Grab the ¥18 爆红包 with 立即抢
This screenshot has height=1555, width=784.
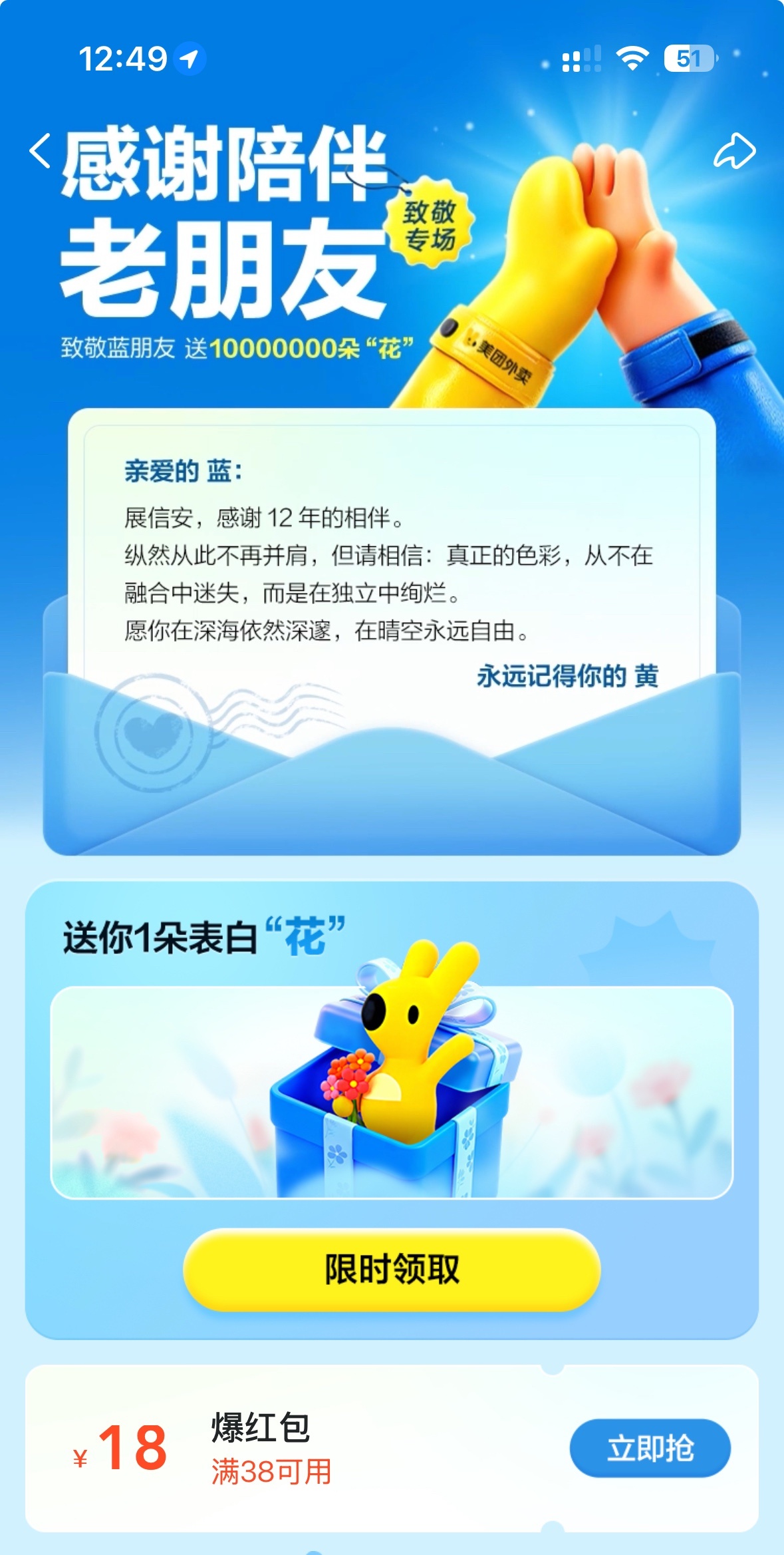click(650, 1449)
